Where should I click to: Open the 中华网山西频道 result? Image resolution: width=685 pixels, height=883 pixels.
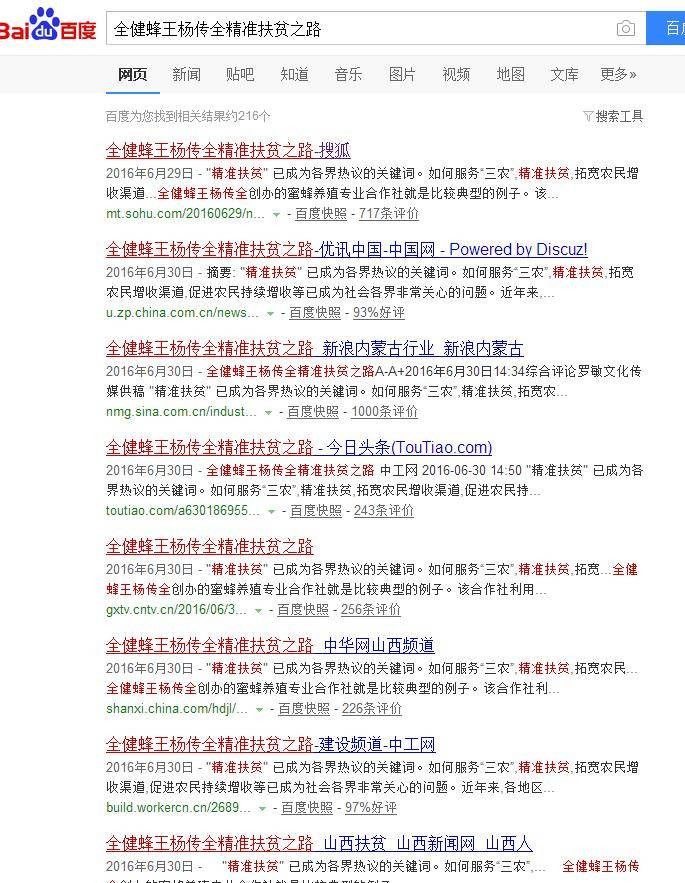[270, 645]
